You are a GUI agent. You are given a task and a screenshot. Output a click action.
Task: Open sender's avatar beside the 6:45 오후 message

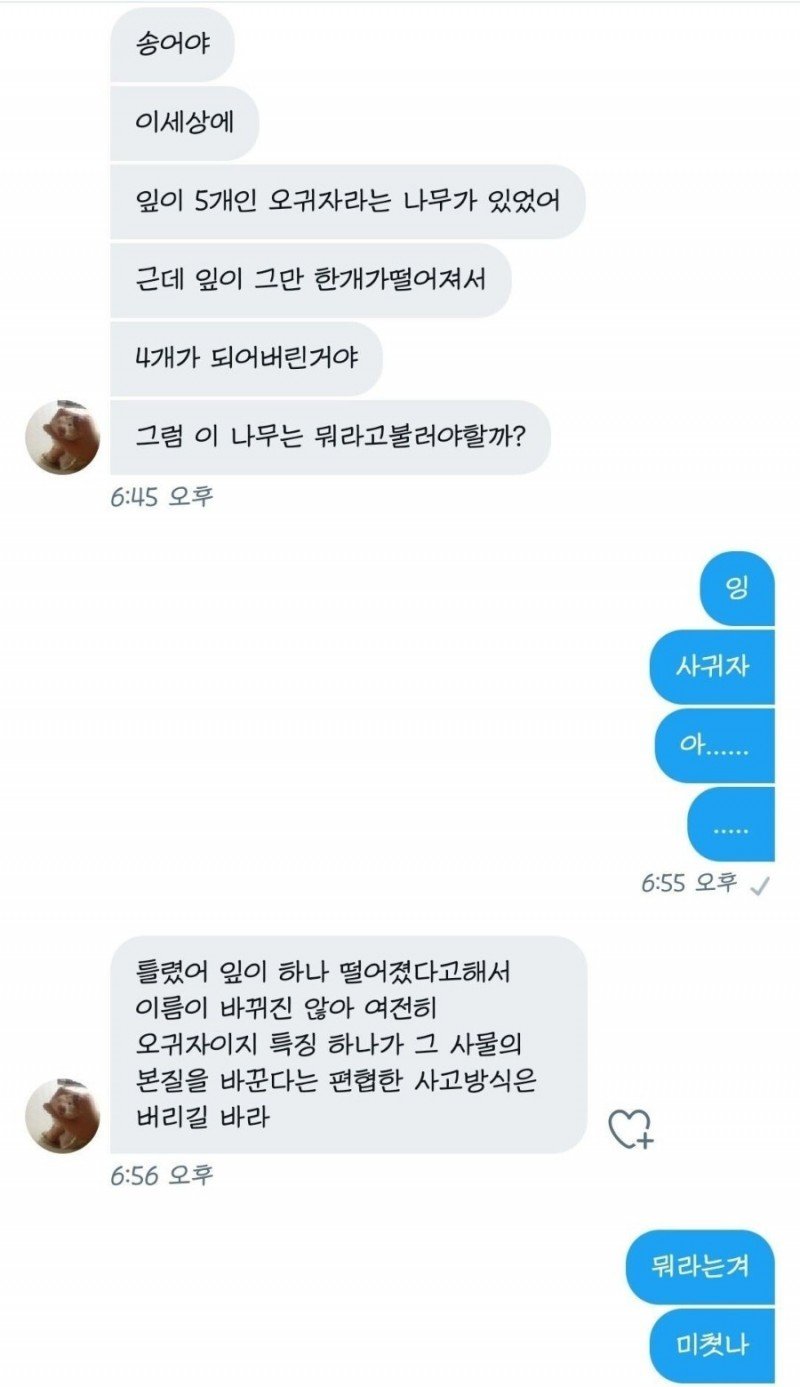click(x=62, y=438)
